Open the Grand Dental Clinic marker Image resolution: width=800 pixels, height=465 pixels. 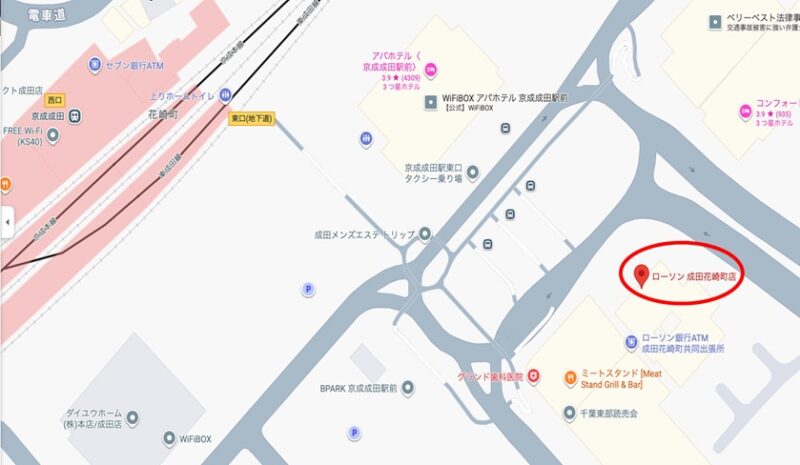coord(535,376)
